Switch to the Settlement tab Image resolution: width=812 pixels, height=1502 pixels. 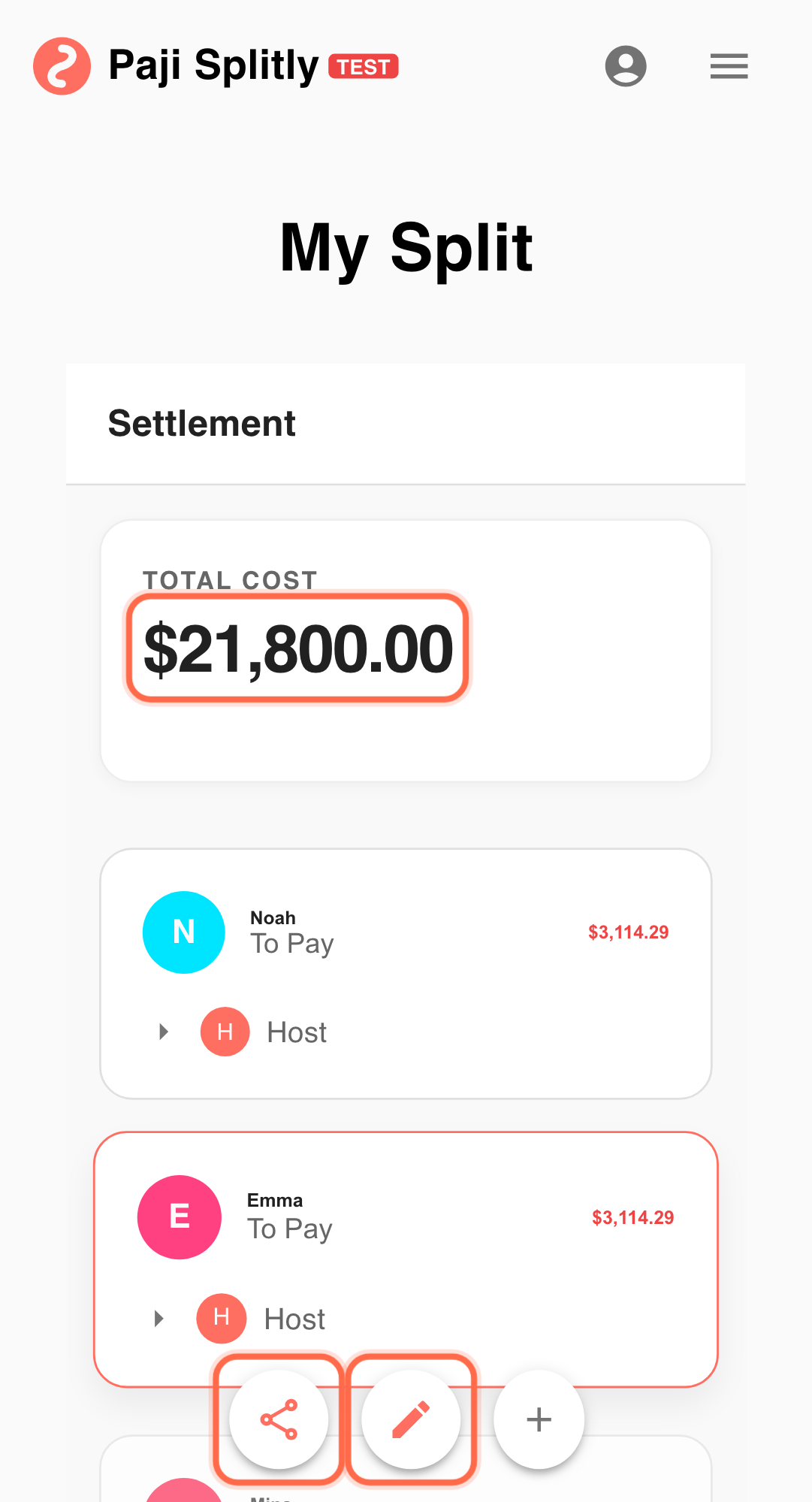(203, 423)
